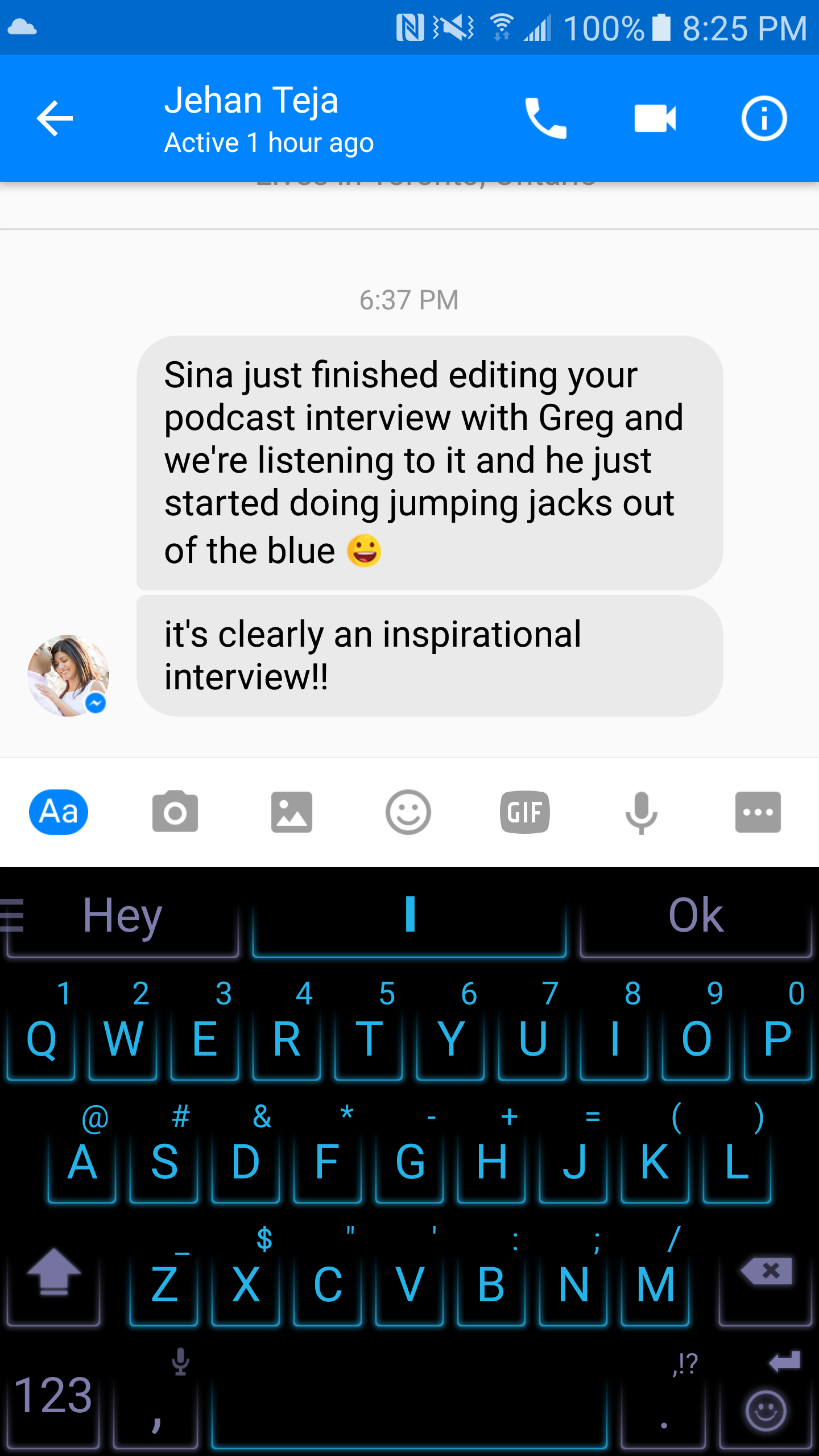The image size is (819, 1456).
Task: Tap the keyboard backspace key
Action: pos(766,1280)
